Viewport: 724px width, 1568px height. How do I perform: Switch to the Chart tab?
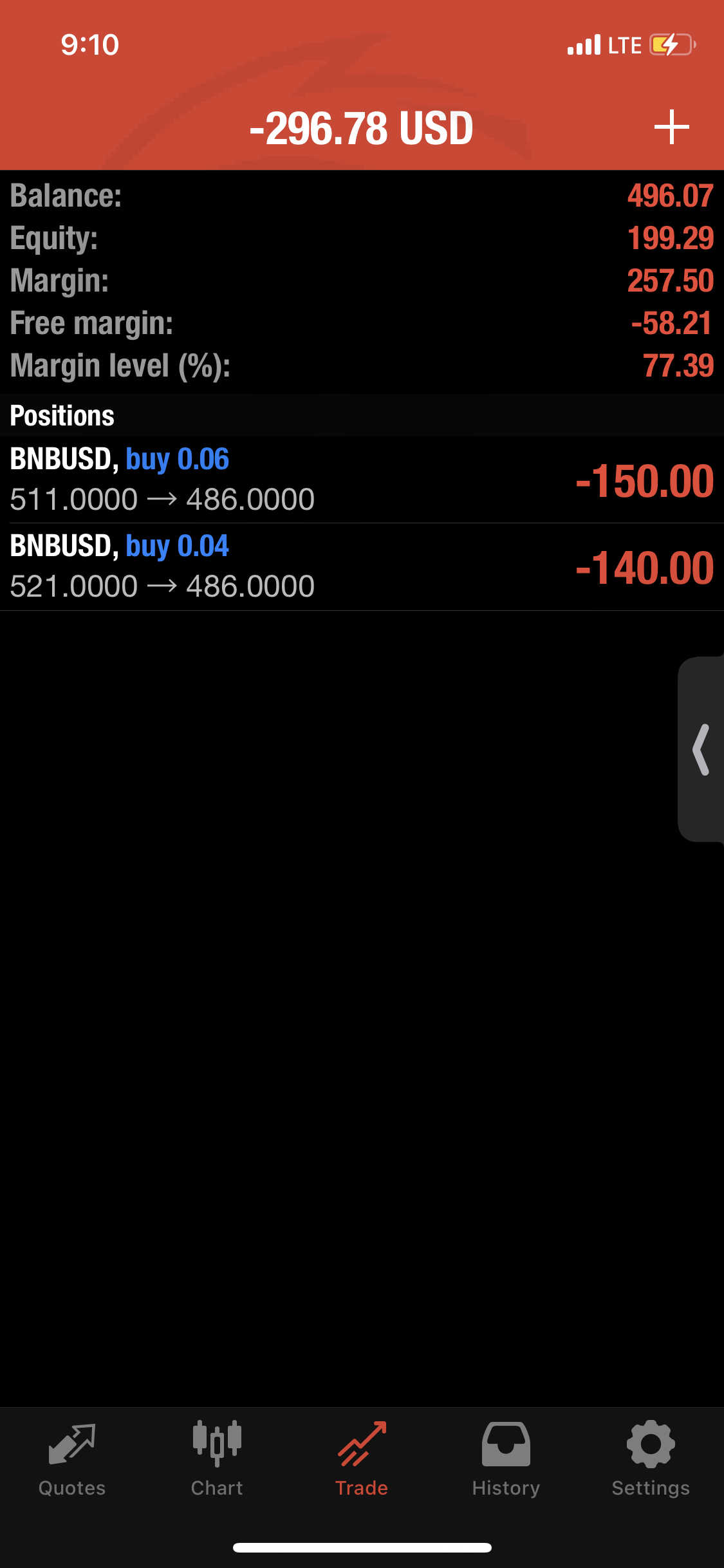(217, 1459)
